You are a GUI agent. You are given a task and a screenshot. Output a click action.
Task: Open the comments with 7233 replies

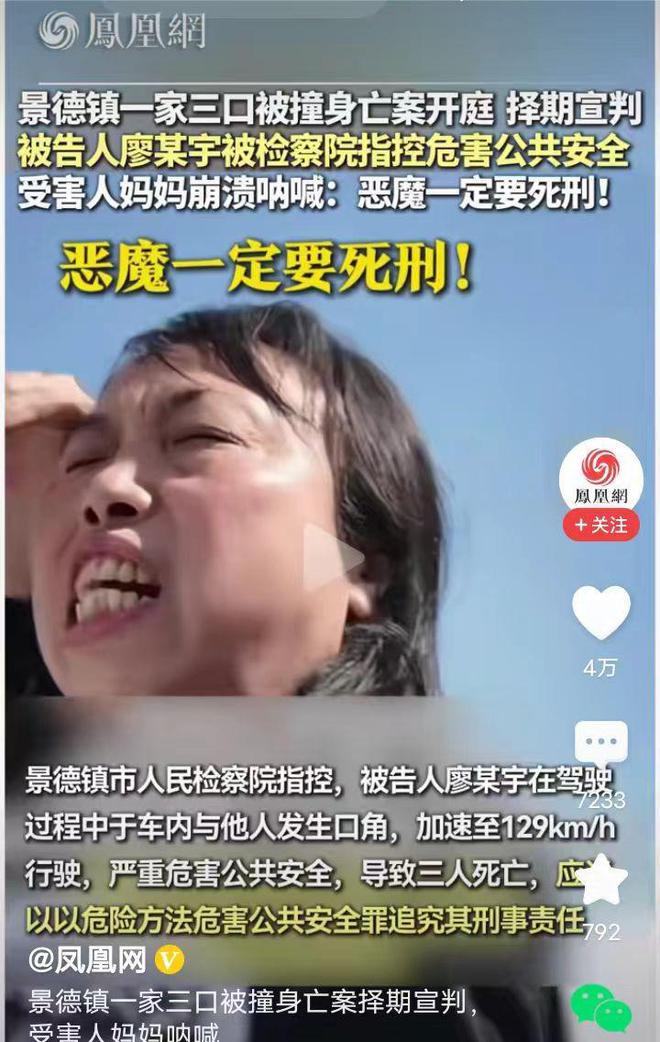[x=601, y=746]
